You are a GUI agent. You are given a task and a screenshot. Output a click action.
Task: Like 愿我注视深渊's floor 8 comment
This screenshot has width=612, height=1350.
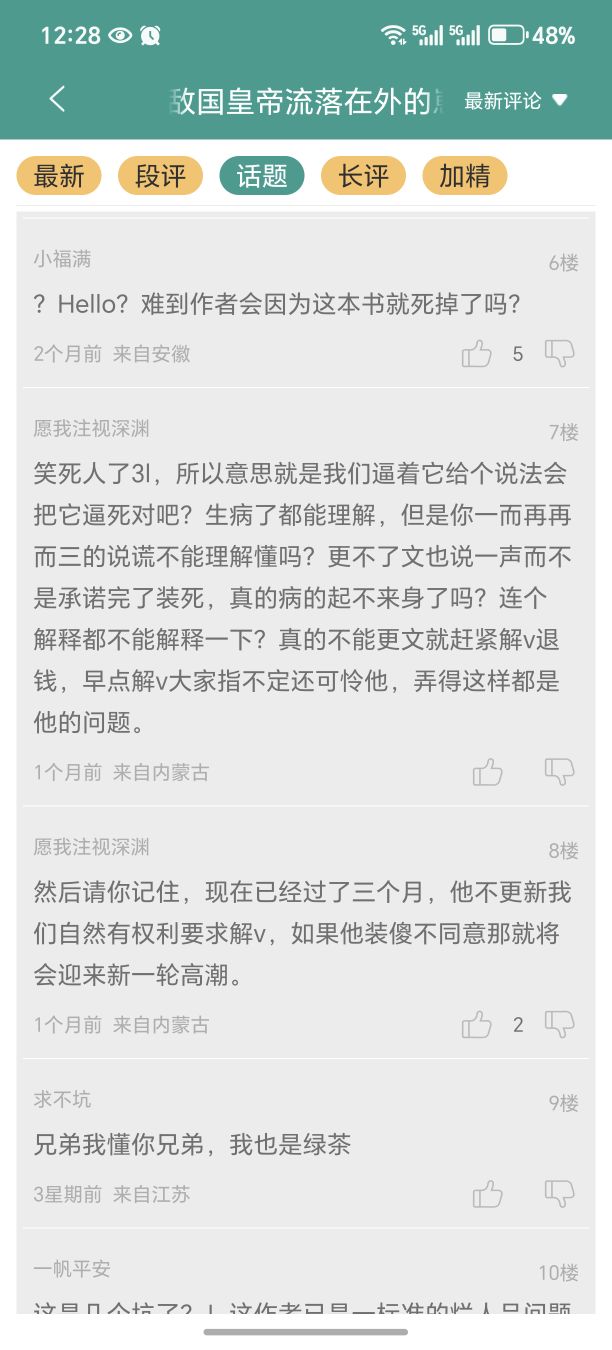(477, 1024)
